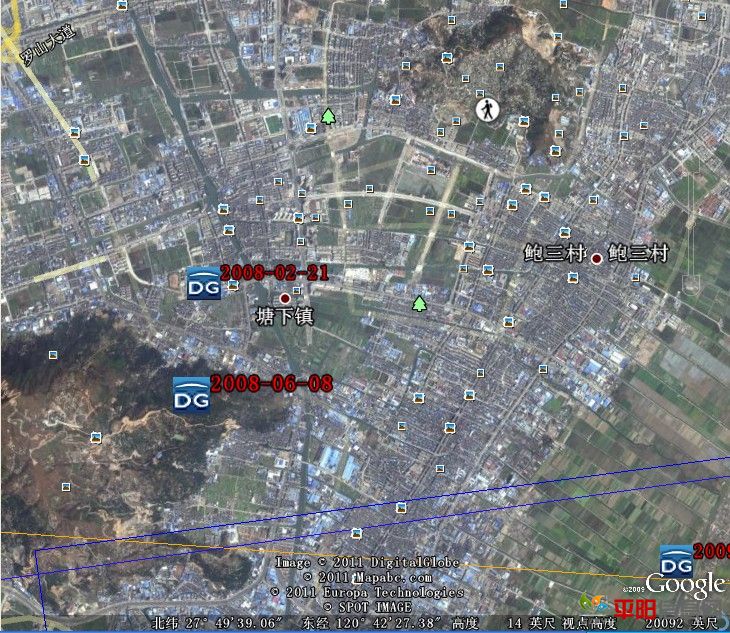Open the DG imagery marker dated 2008-02-21

[x=204, y=284]
